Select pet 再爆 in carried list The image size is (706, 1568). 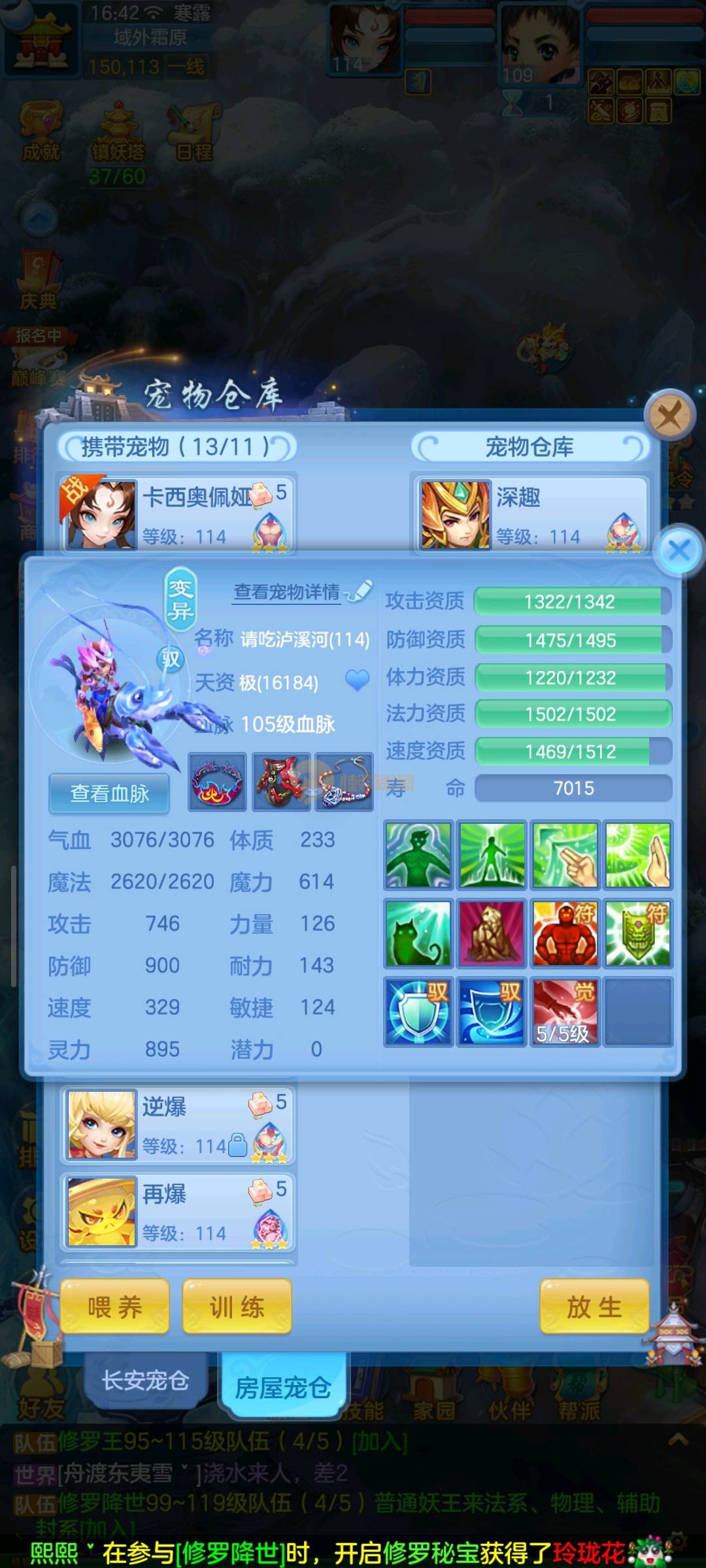(178, 1212)
